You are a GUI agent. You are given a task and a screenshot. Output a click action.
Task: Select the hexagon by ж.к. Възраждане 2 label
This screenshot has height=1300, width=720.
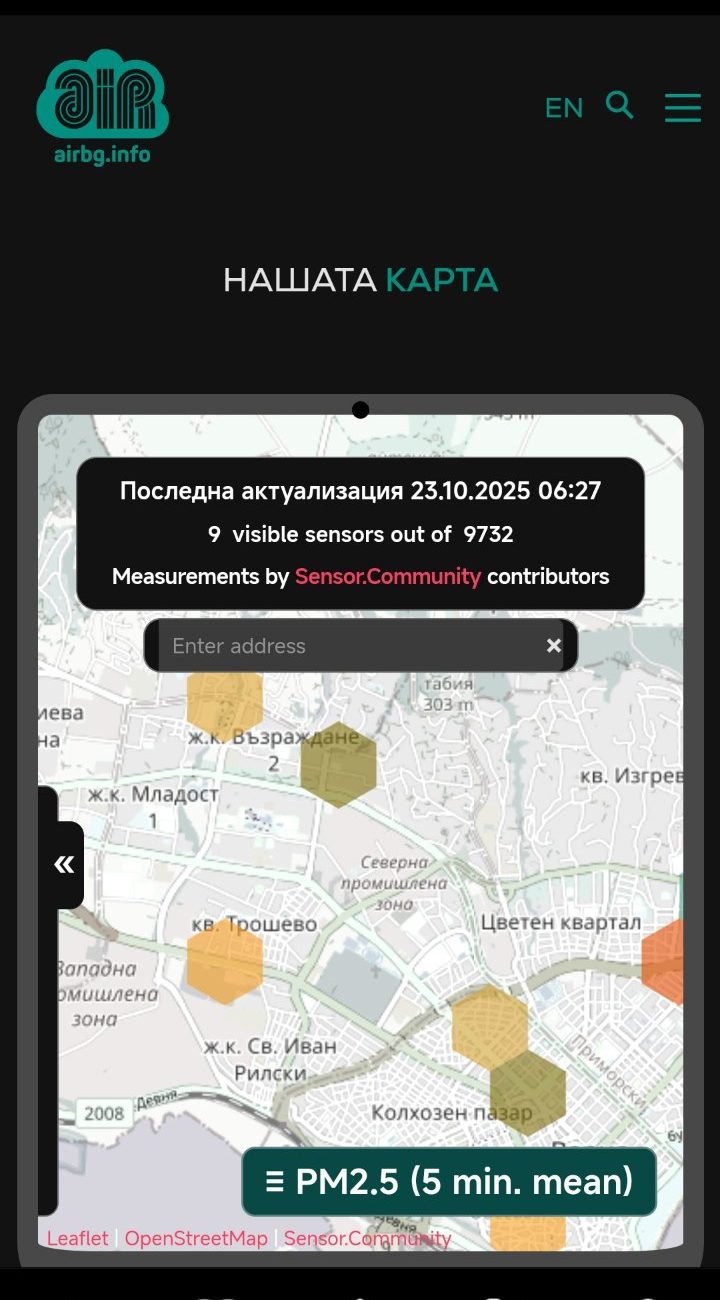(338, 765)
